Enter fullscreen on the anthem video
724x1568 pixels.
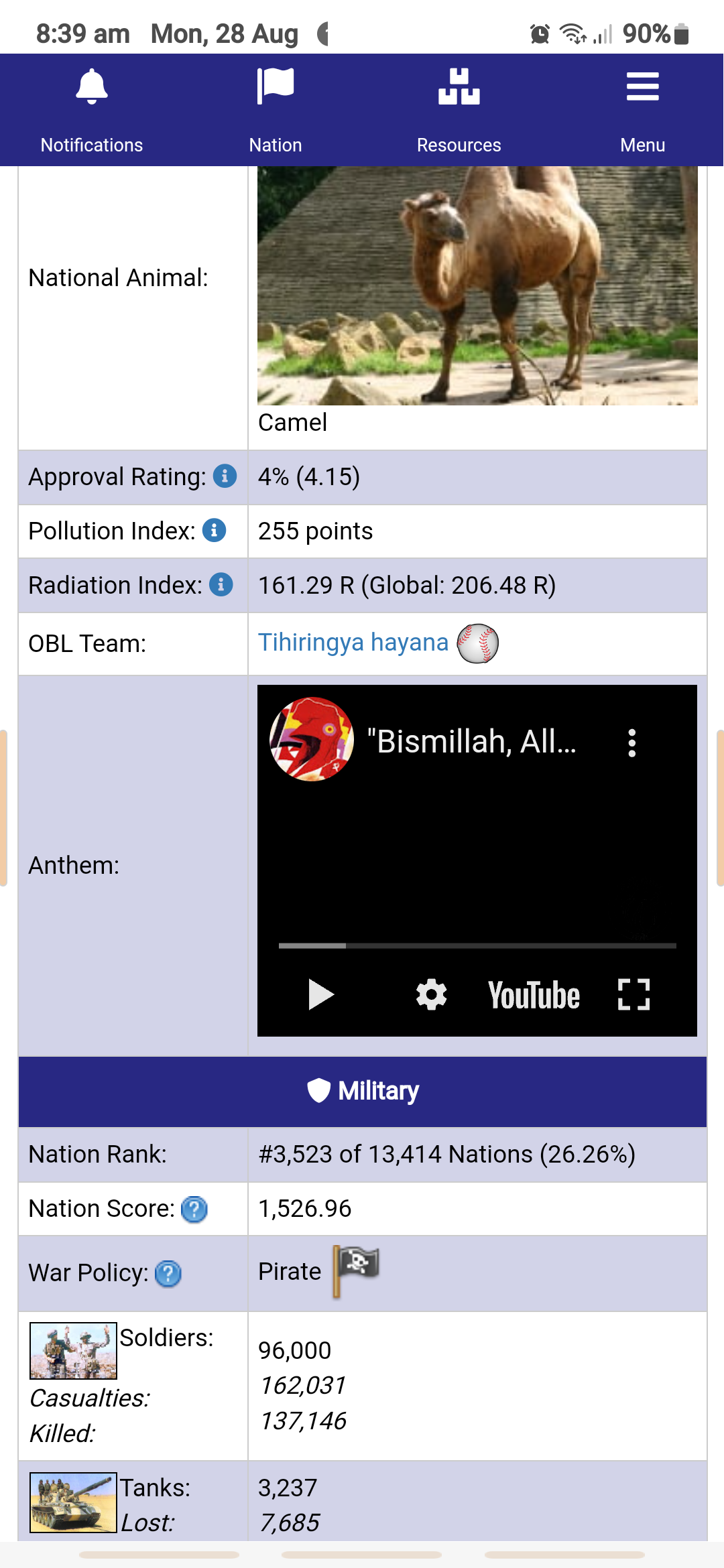633,994
